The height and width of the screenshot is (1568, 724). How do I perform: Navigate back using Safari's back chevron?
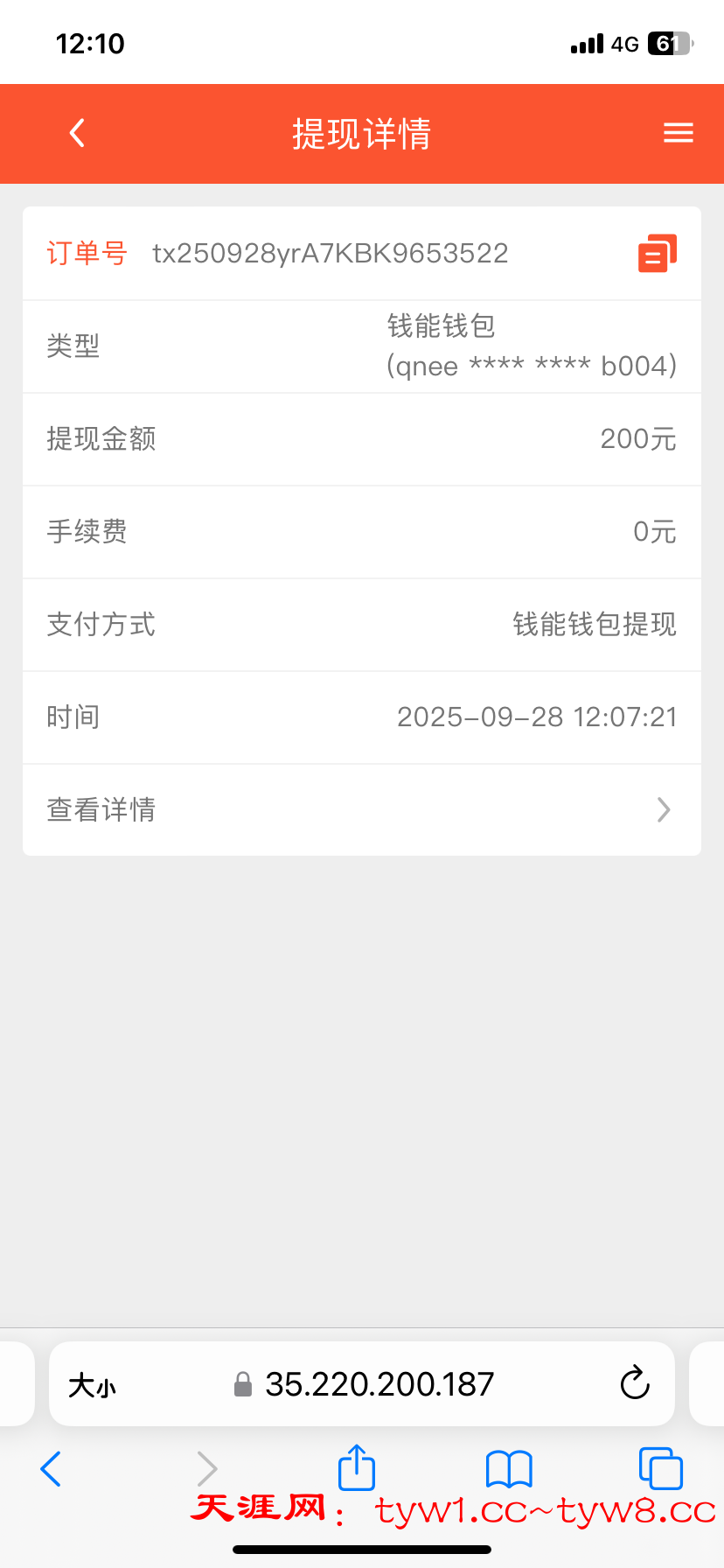[x=51, y=1469]
